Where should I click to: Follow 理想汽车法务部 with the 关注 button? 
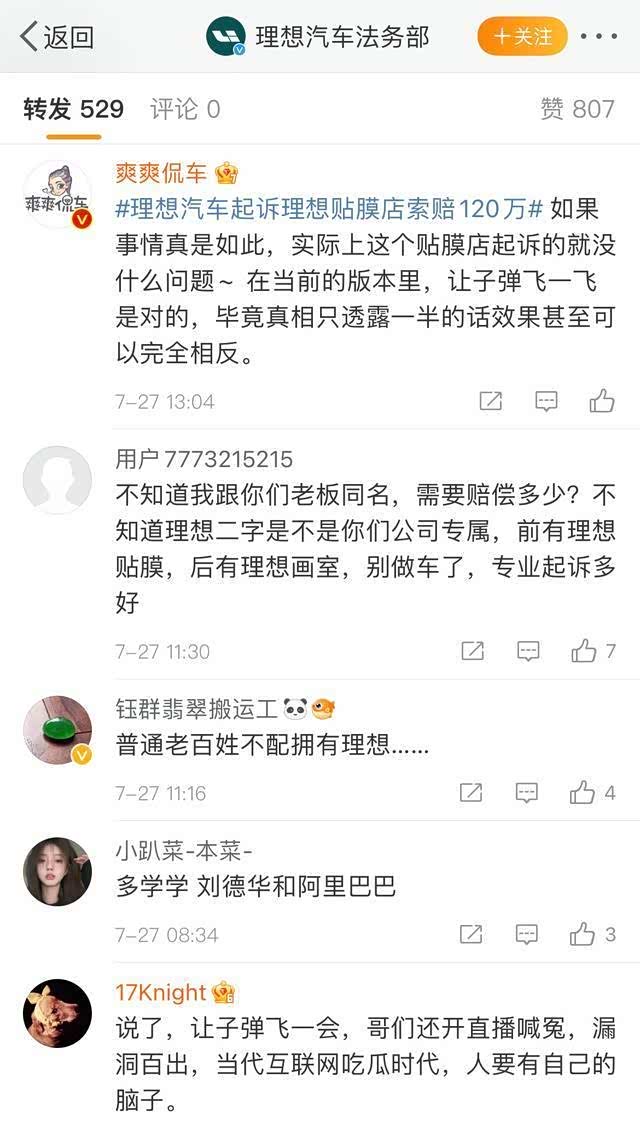coord(522,37)
